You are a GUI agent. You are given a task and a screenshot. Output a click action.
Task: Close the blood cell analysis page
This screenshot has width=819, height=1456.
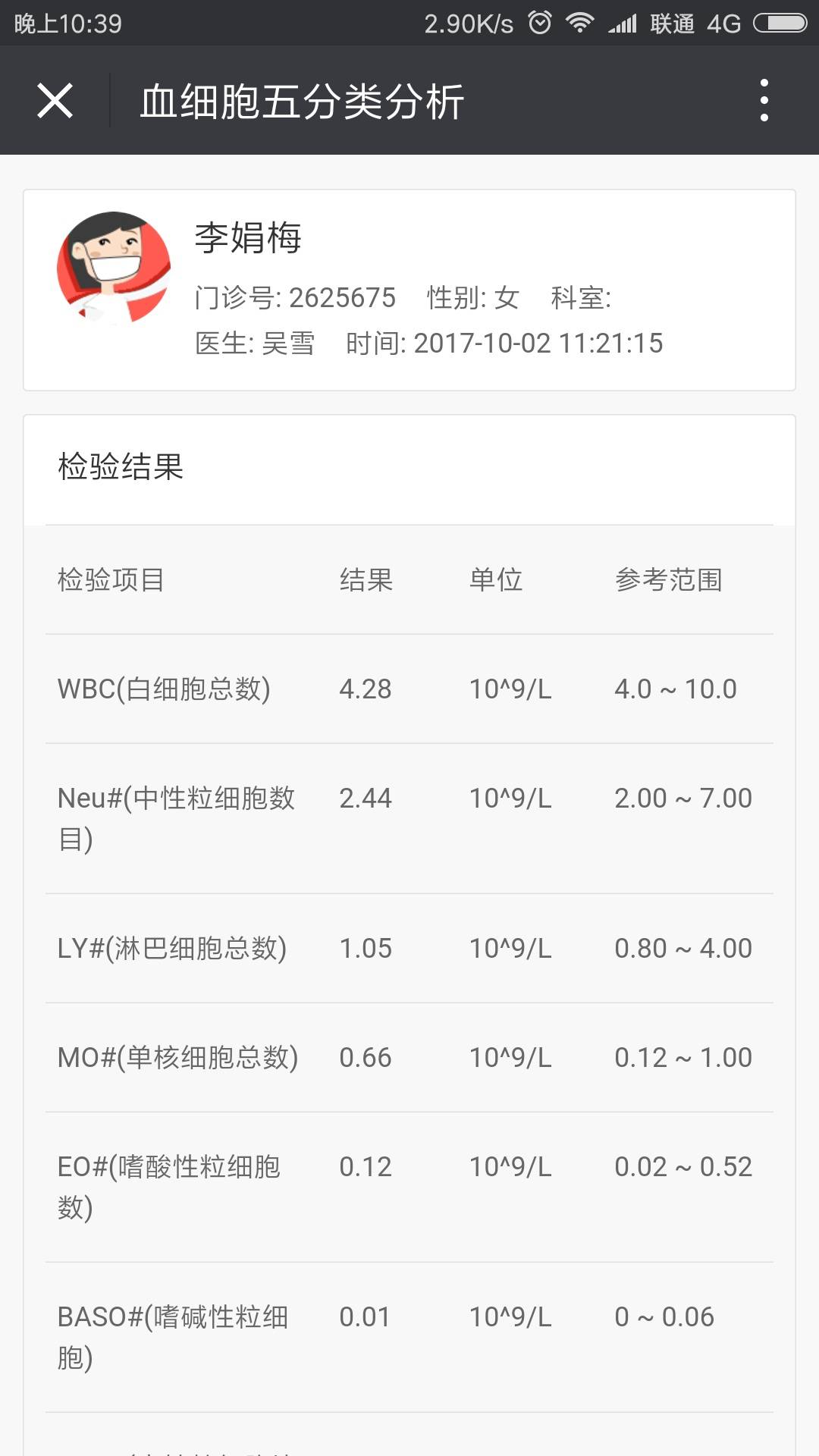click(x=55, y=101)
